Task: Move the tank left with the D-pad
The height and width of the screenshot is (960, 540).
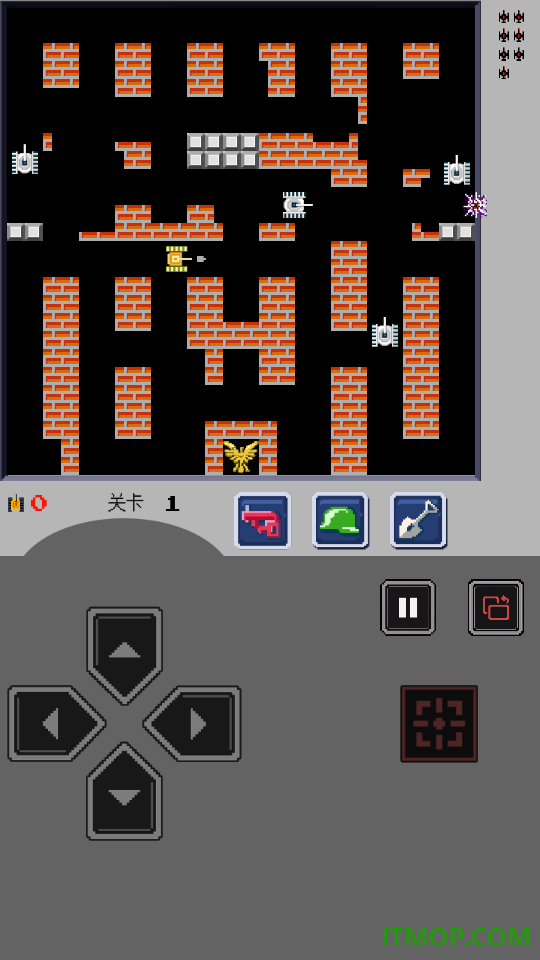Action: (56, 724)
